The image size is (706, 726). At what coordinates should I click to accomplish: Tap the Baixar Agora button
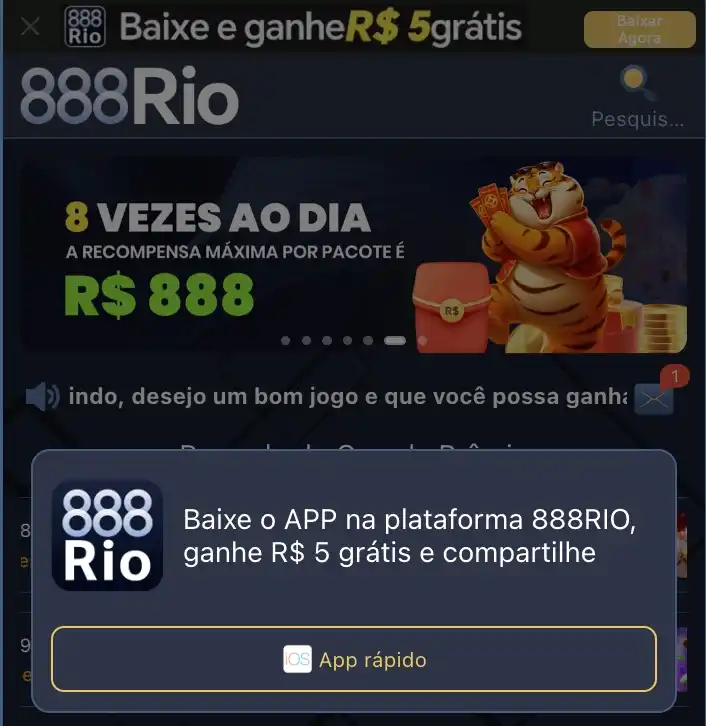[x=639, y=29]
